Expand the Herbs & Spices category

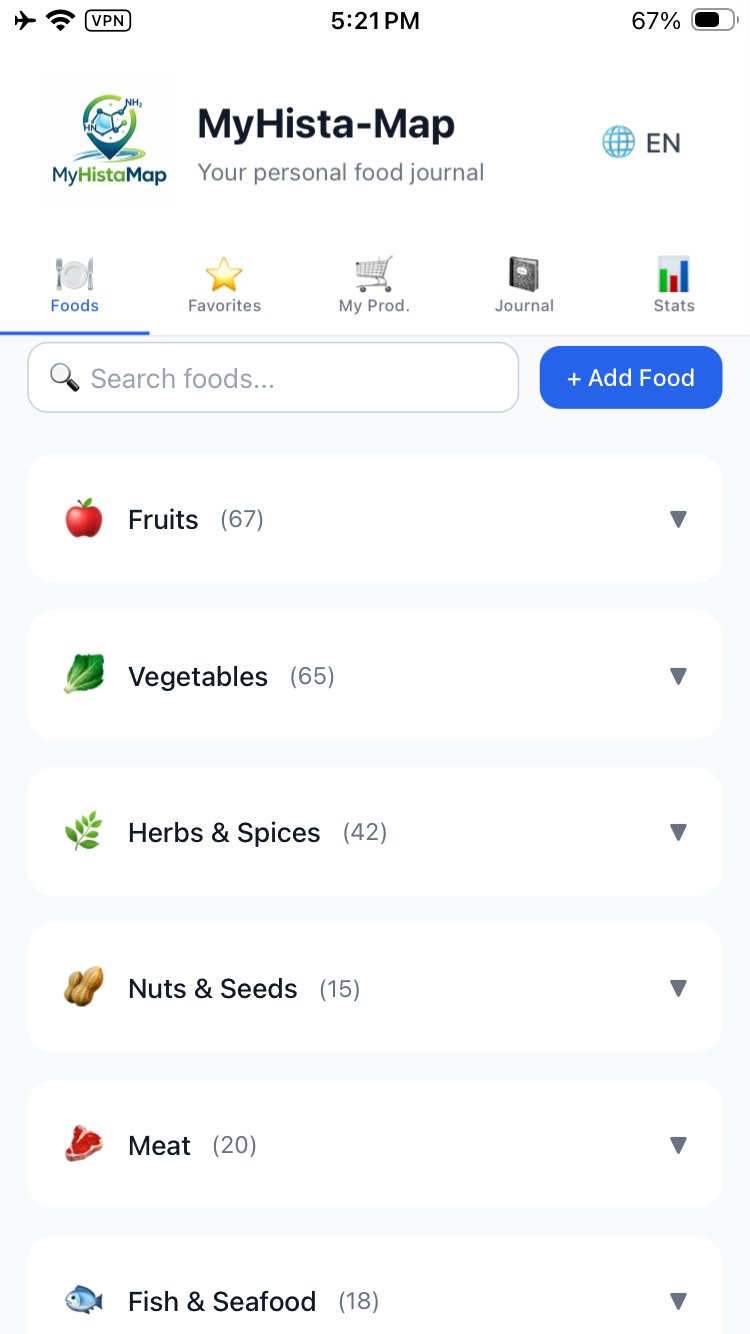pos(678,832)
